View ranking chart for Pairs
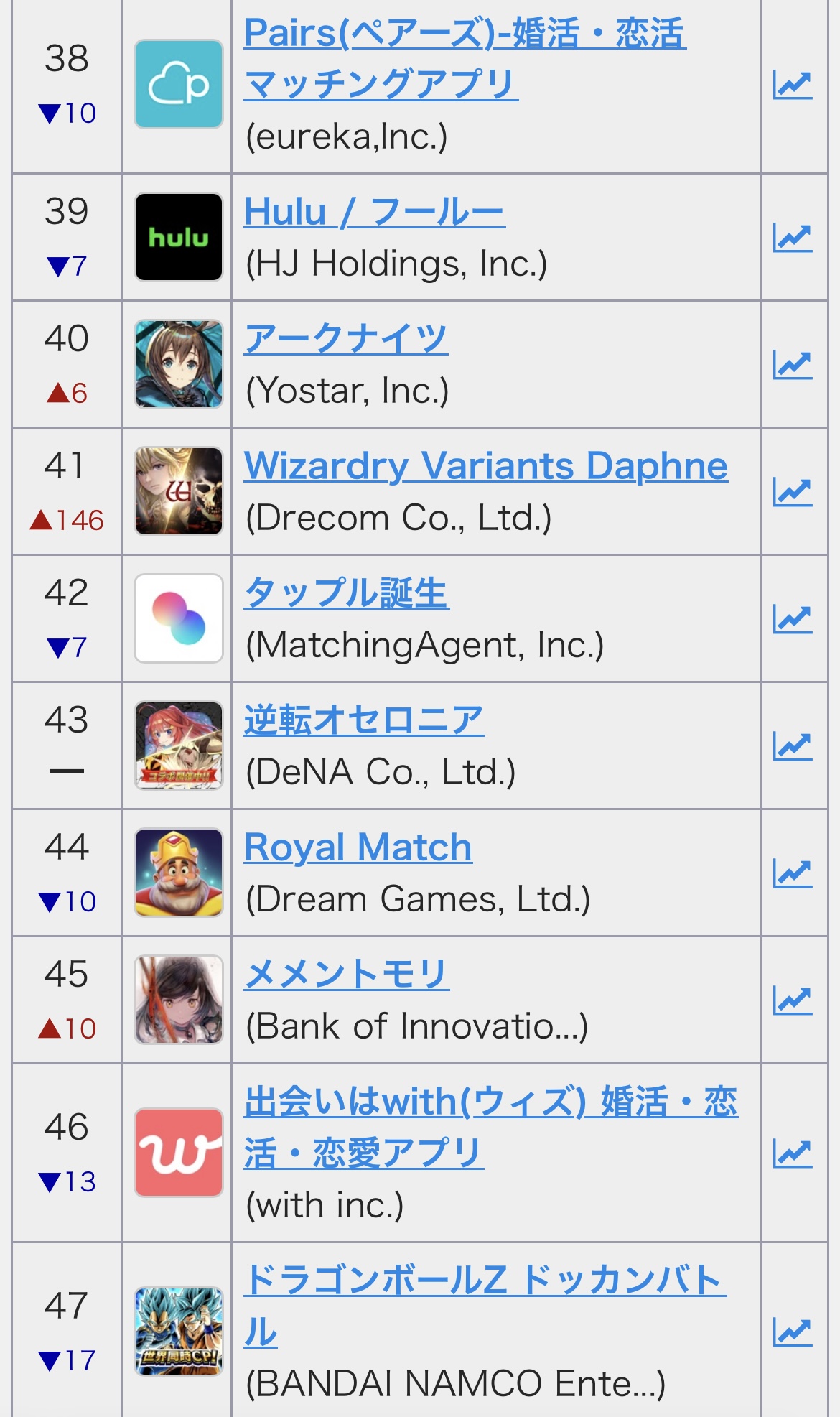The image size is (840, 1417). 793,85
